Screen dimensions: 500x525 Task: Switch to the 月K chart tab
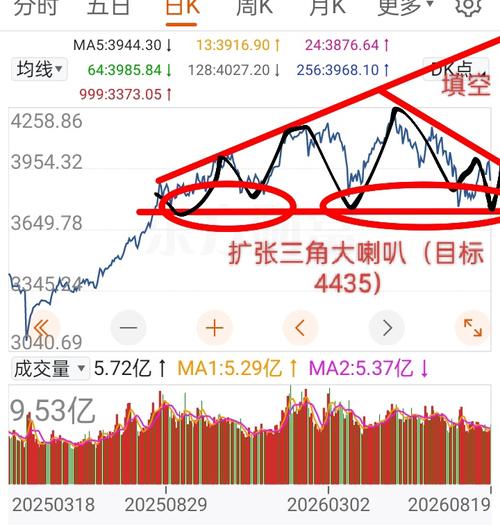328,7
